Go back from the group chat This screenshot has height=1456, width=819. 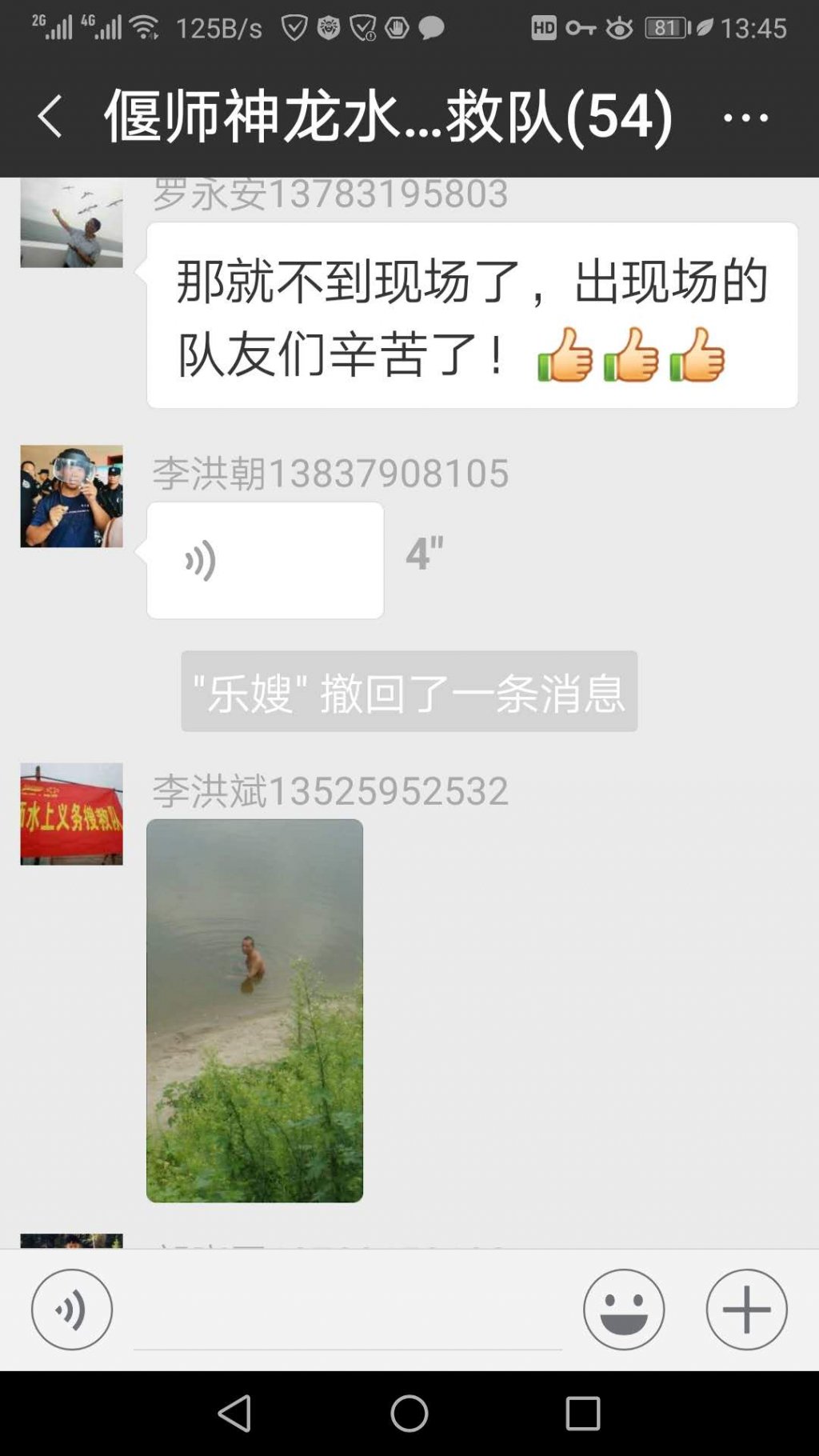pyautogui.click(x=50, y=117)
